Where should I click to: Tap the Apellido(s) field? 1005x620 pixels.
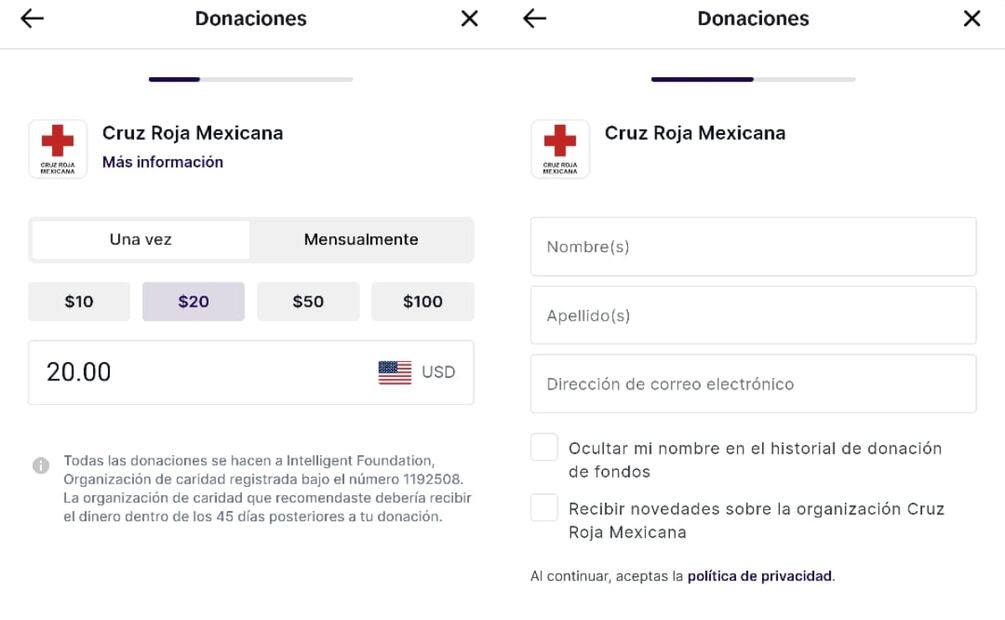click(752, 315)
